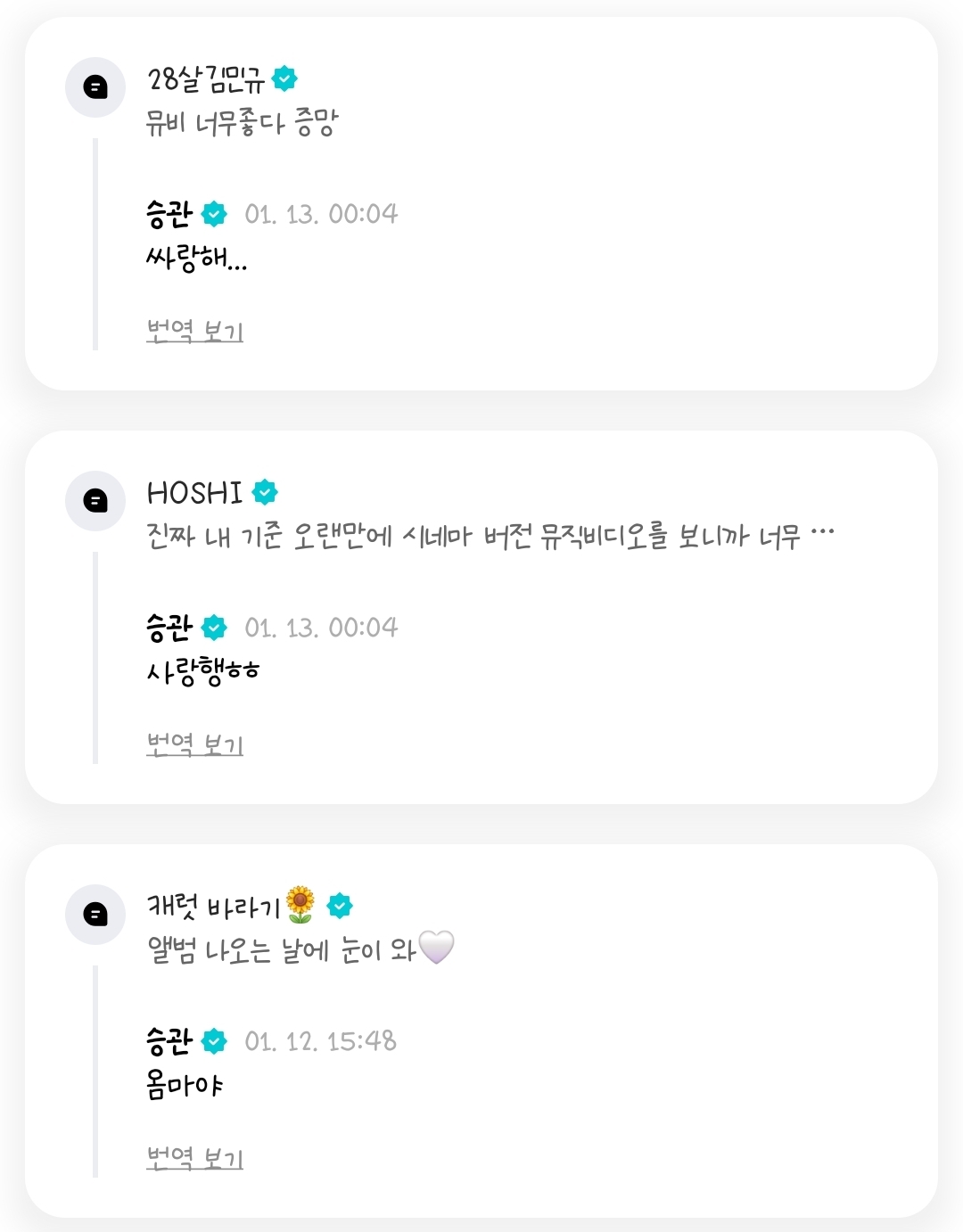Show translation for the 사랑행ㅎㅎ reply
The width and height of the screenshot is (963, 1232).
194,744
